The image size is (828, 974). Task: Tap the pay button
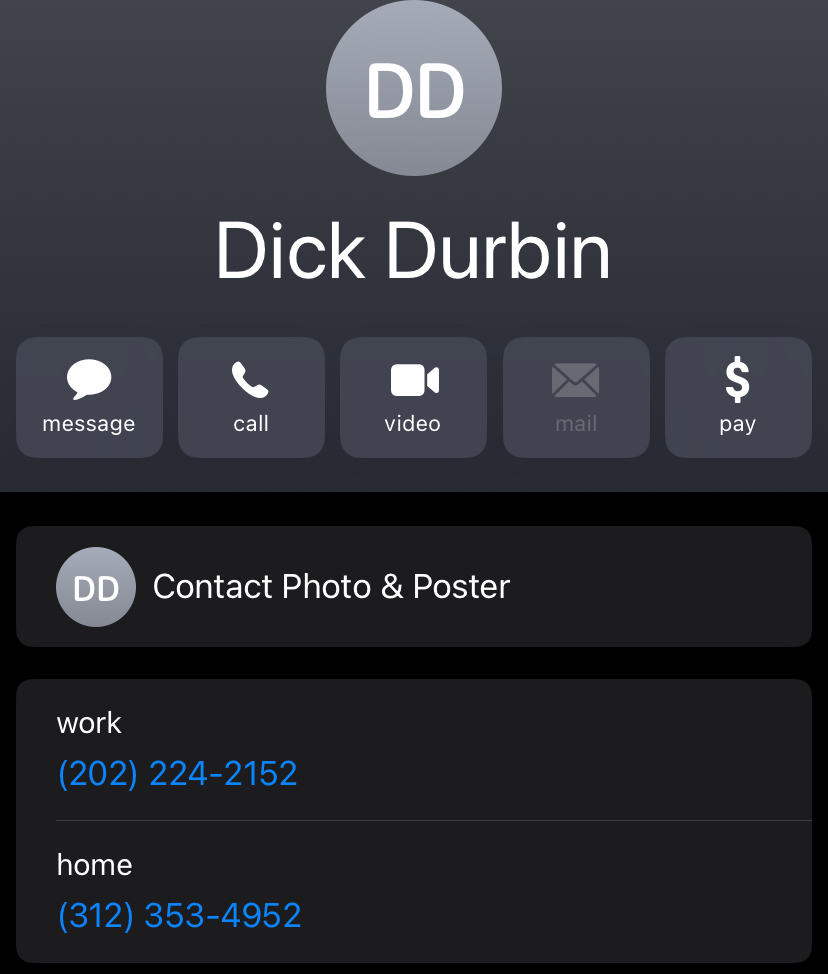point(738,397)
